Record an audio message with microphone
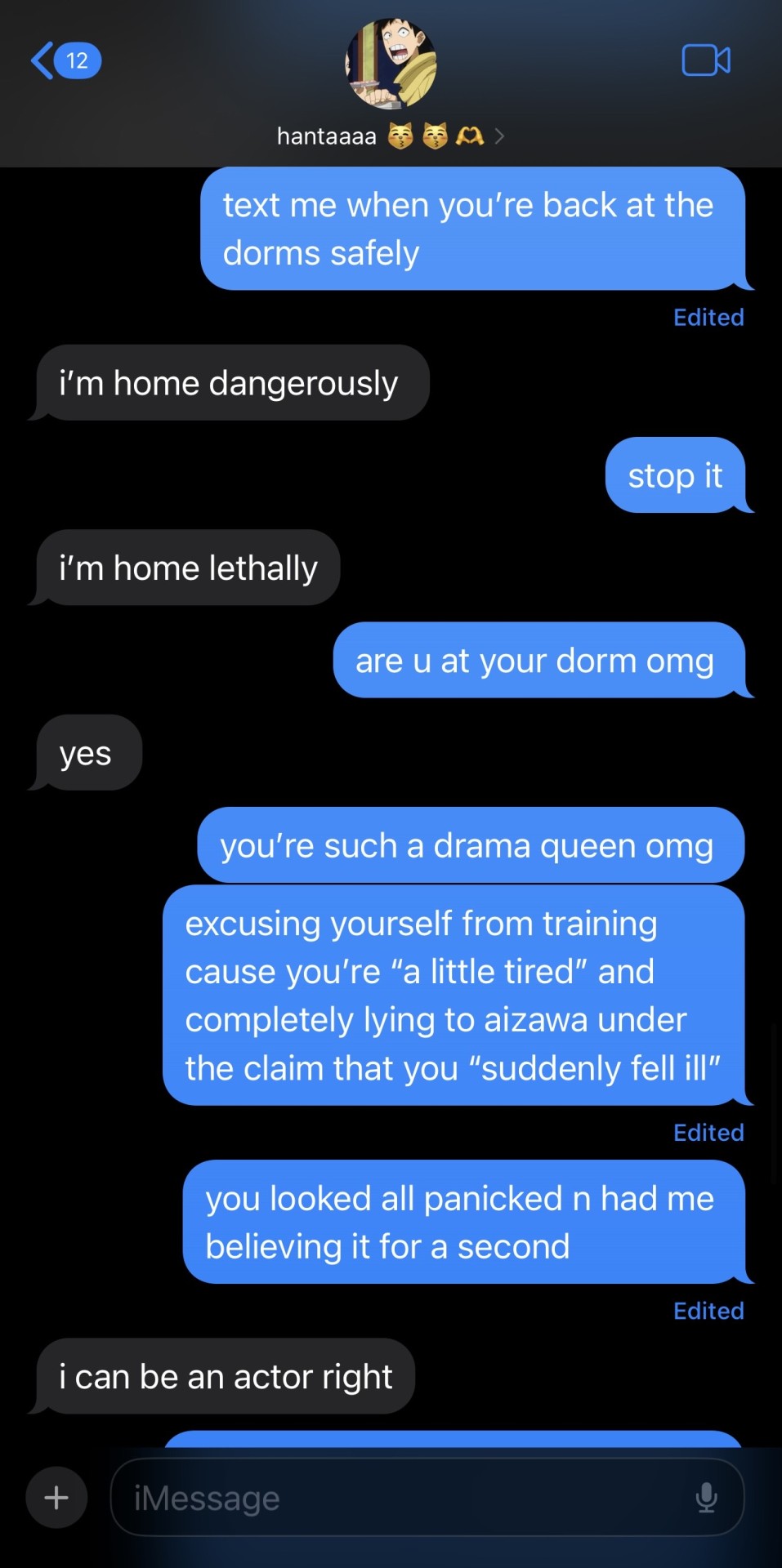This screenshot has height=1568, width=782. (x=706, y=1497)
